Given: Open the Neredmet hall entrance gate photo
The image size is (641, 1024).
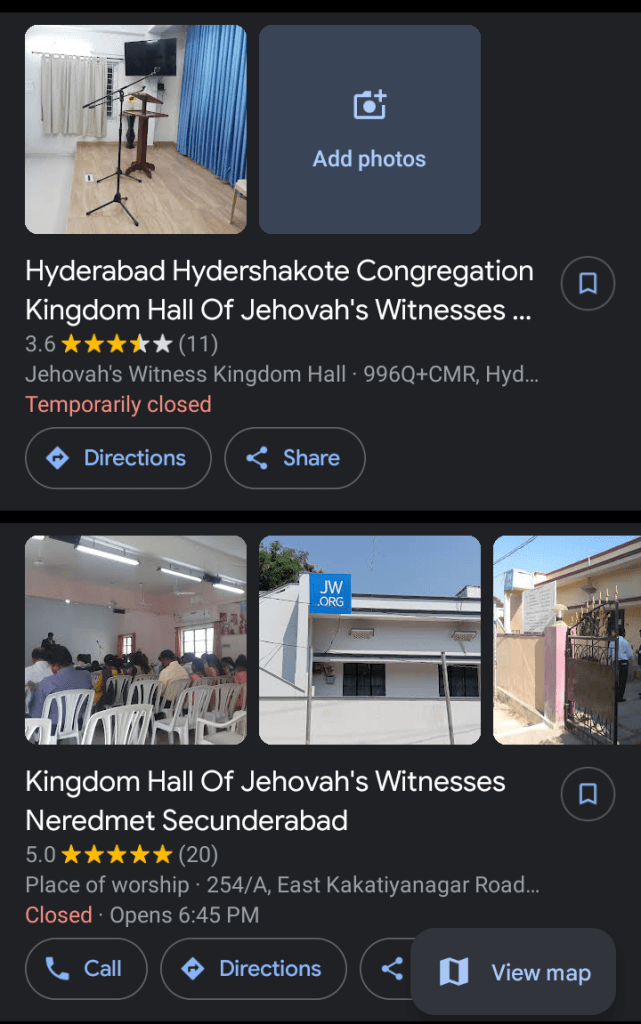Looking at the screenshot, I should (566, 640).
